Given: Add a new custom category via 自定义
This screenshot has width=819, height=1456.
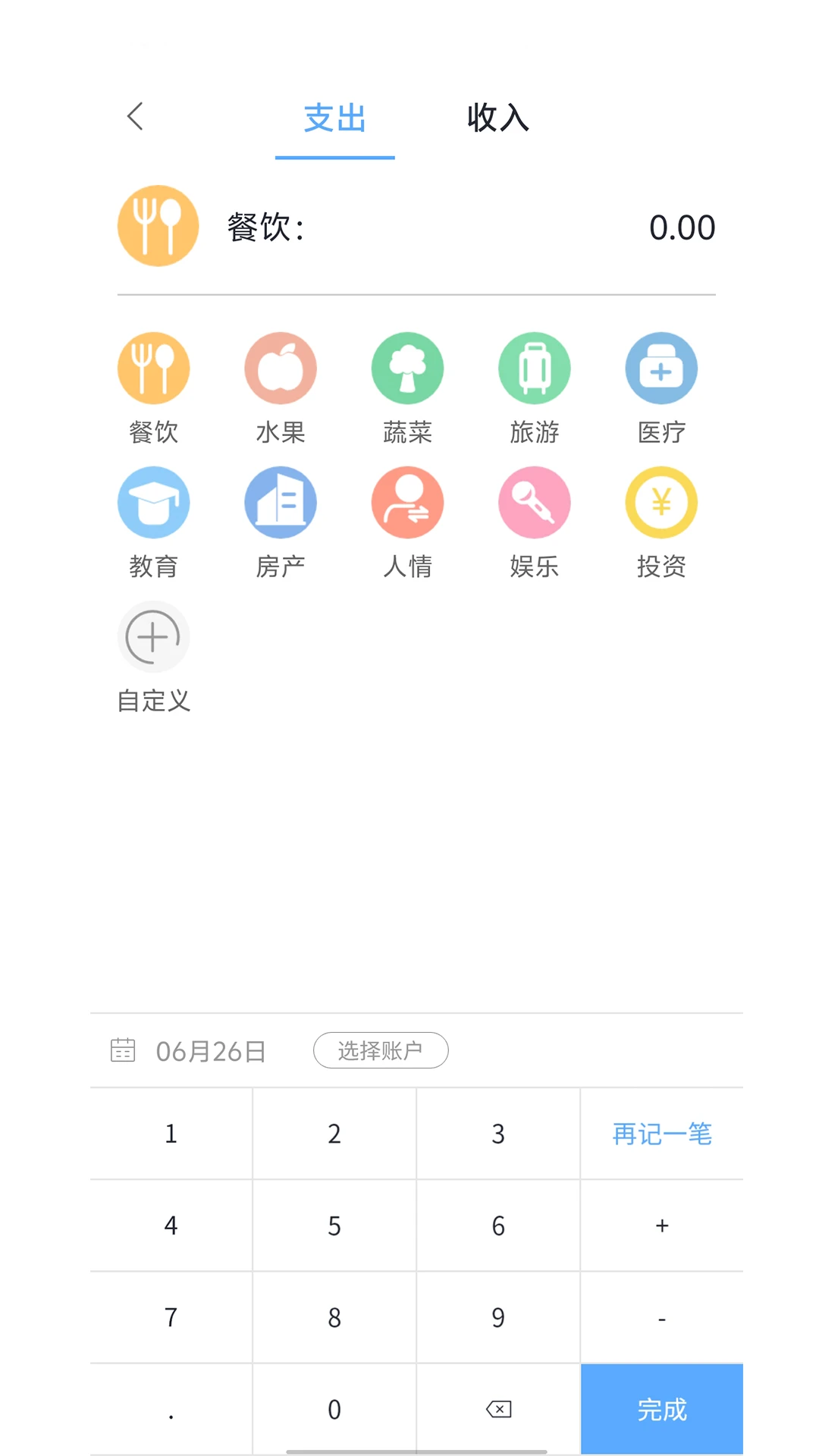Looking at the screenshot, I should (x=153, y=637).
